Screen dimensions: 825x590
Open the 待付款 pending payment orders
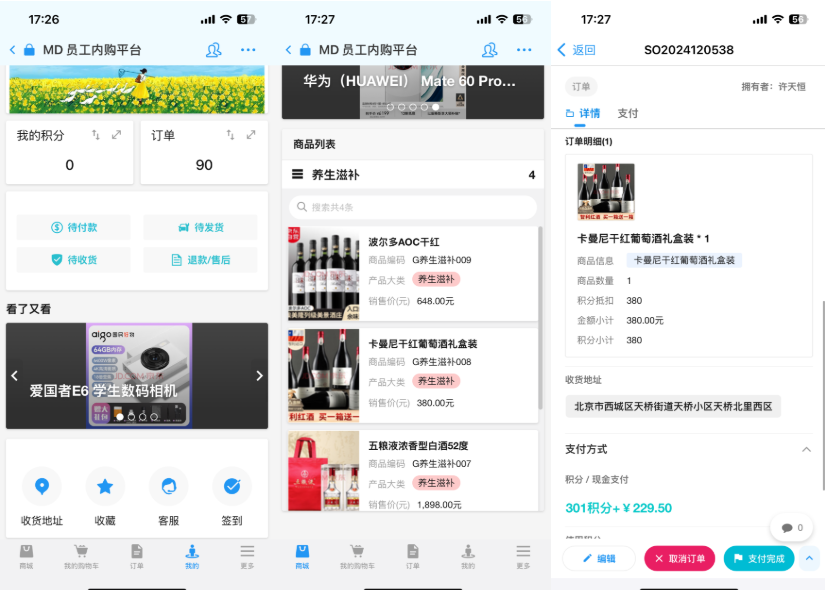pyautogui.click(x=73, y=228)
